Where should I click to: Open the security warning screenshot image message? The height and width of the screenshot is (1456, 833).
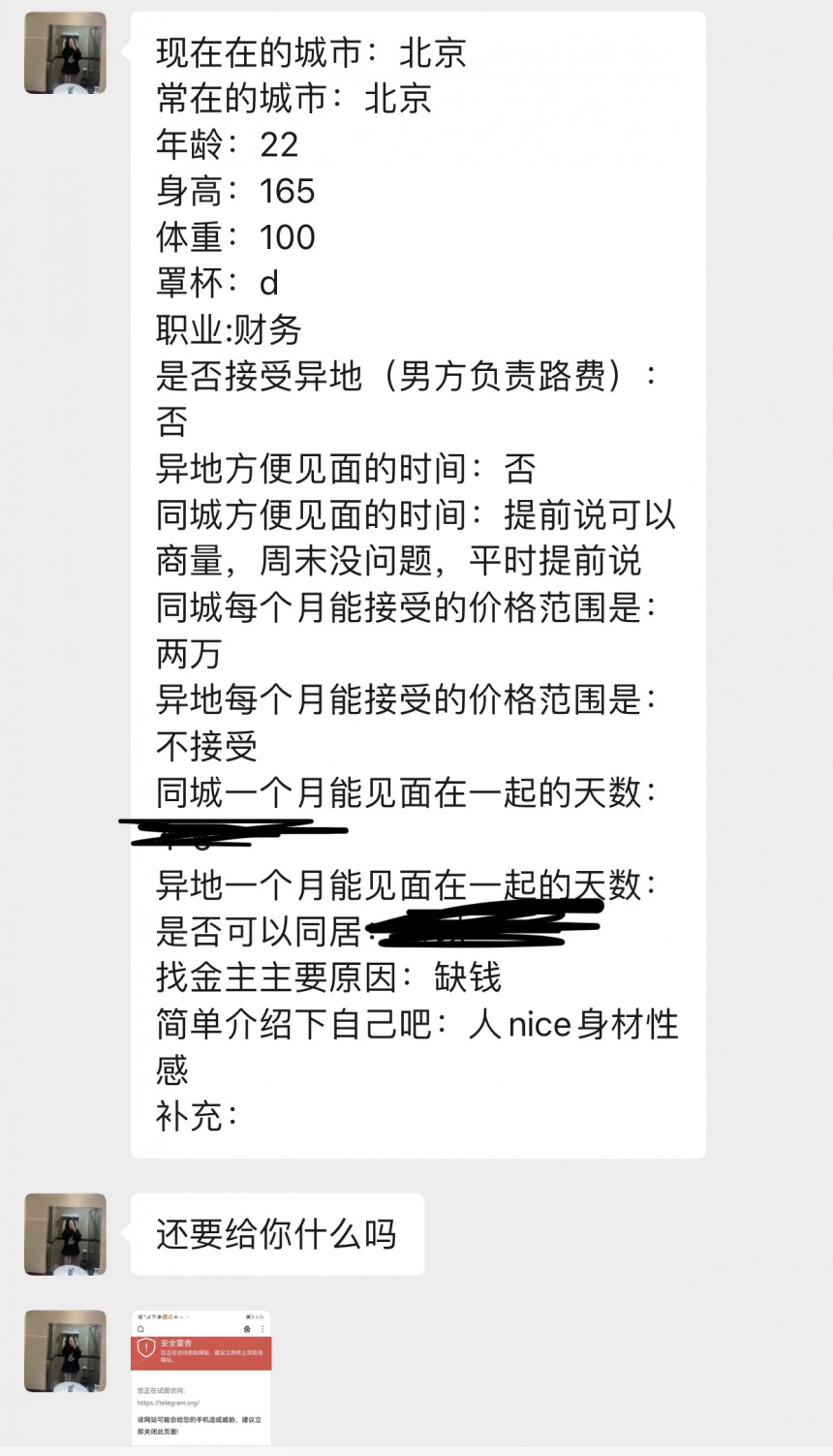(201, 1377)
